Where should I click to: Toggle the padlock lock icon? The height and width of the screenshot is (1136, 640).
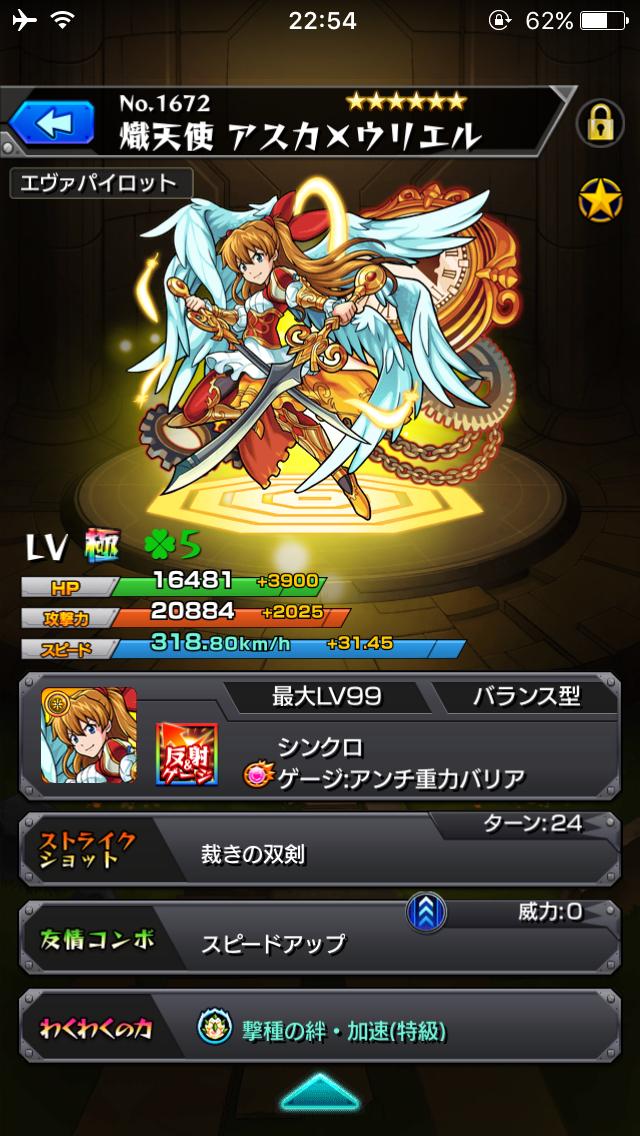coord(600,124)
